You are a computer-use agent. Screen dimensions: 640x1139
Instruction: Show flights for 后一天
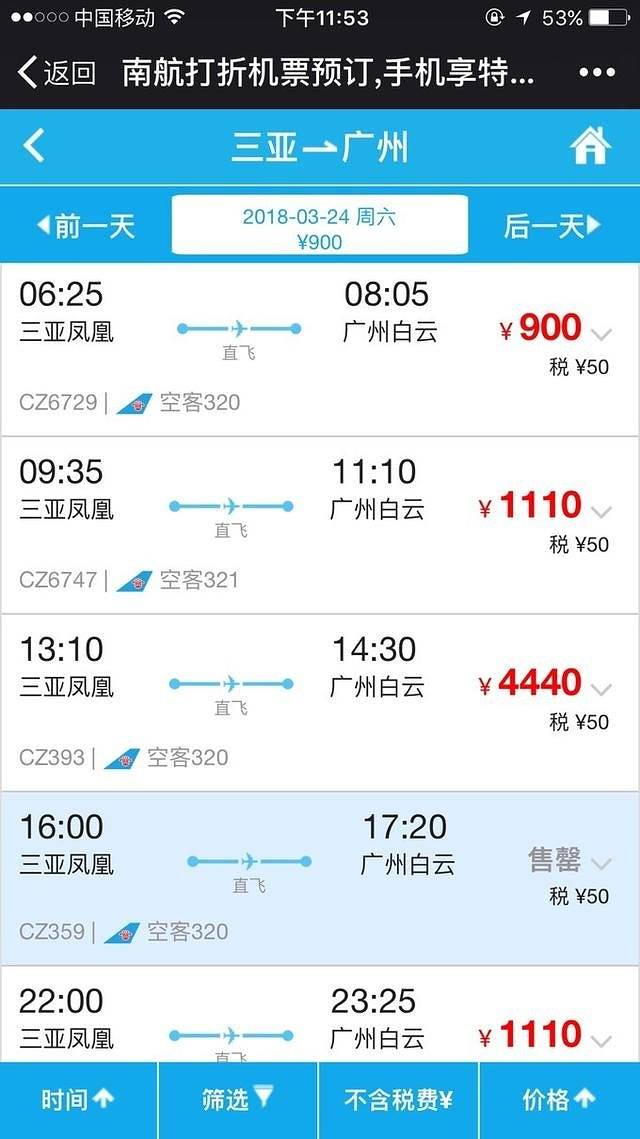click(x=552, y=226)
